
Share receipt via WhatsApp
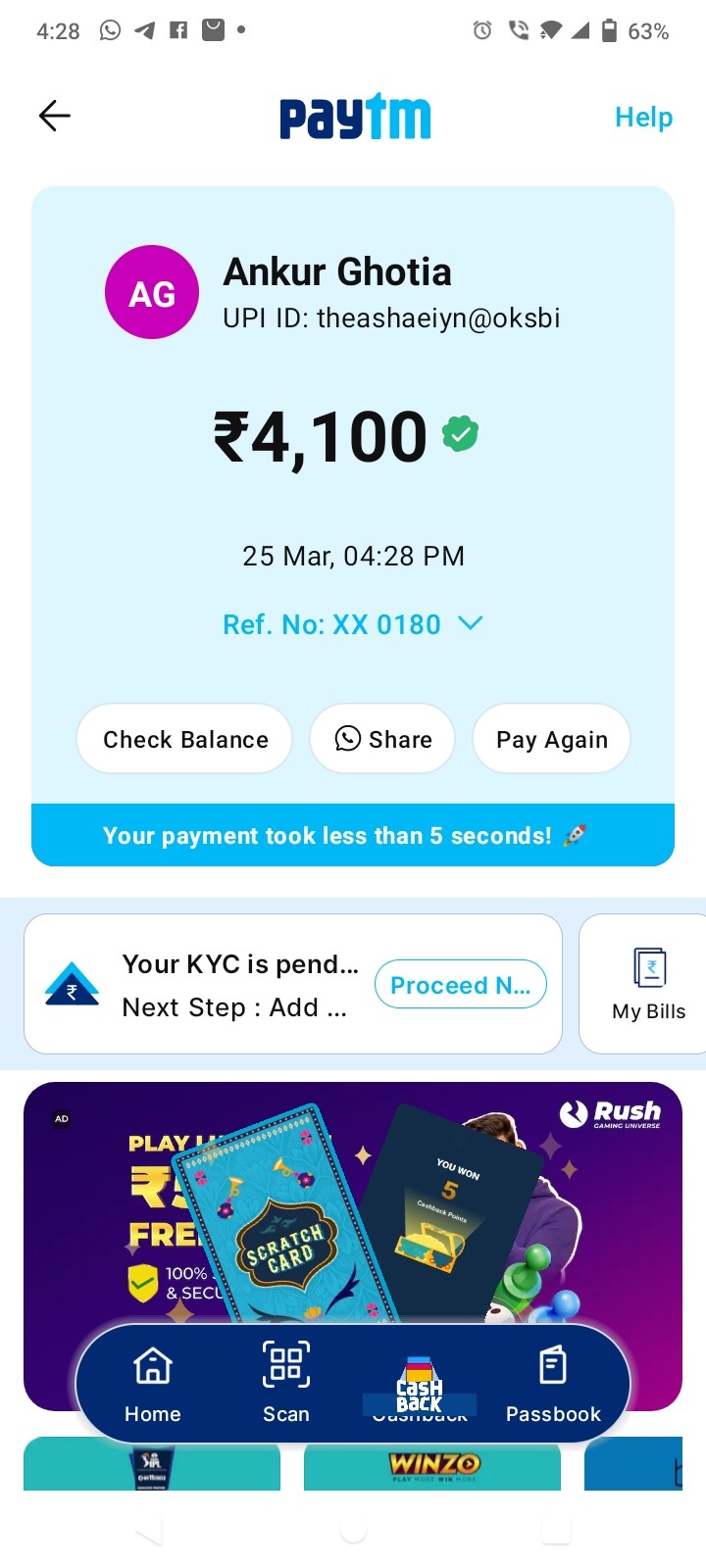[382, 739]
